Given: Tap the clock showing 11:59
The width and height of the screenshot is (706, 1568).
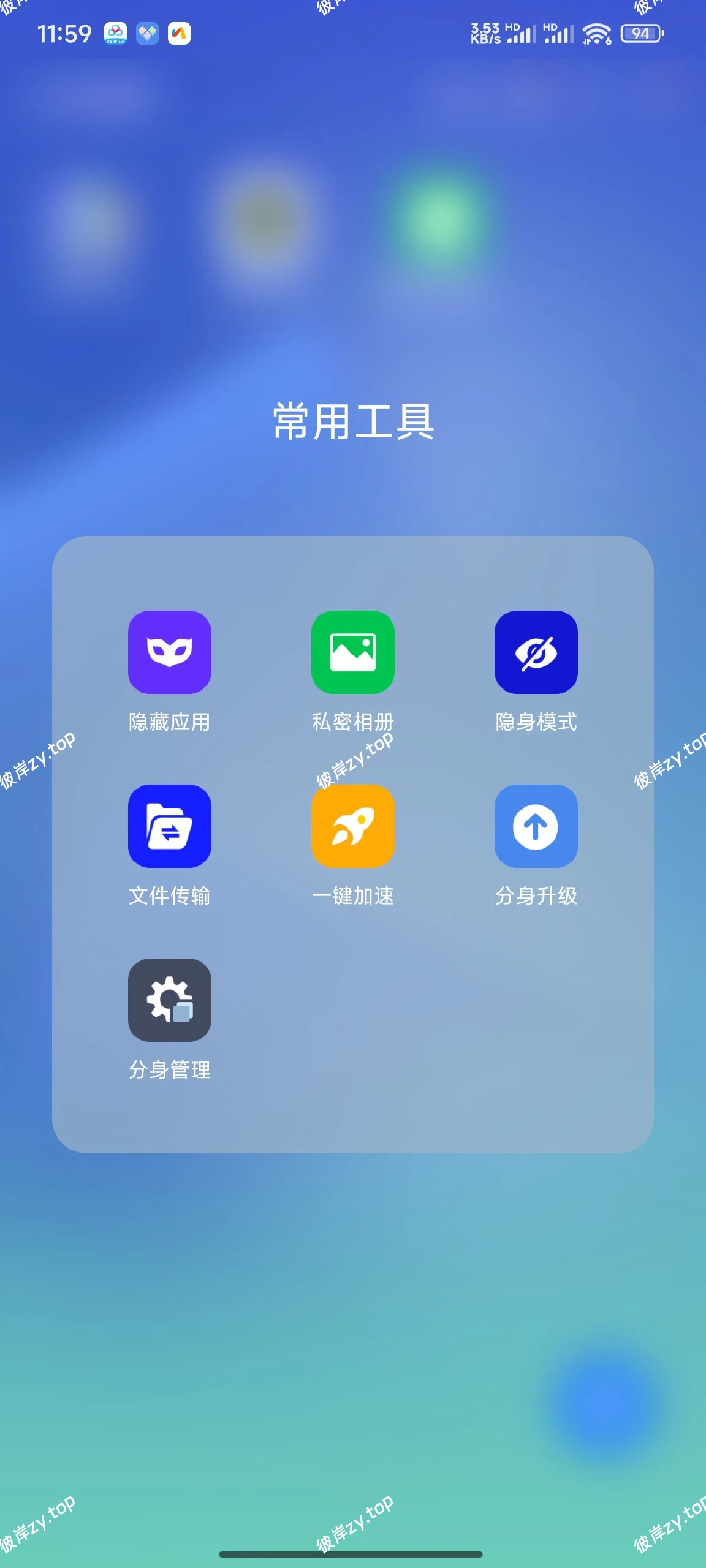Looking at the screenshot, I should click(x=63, y=34).
